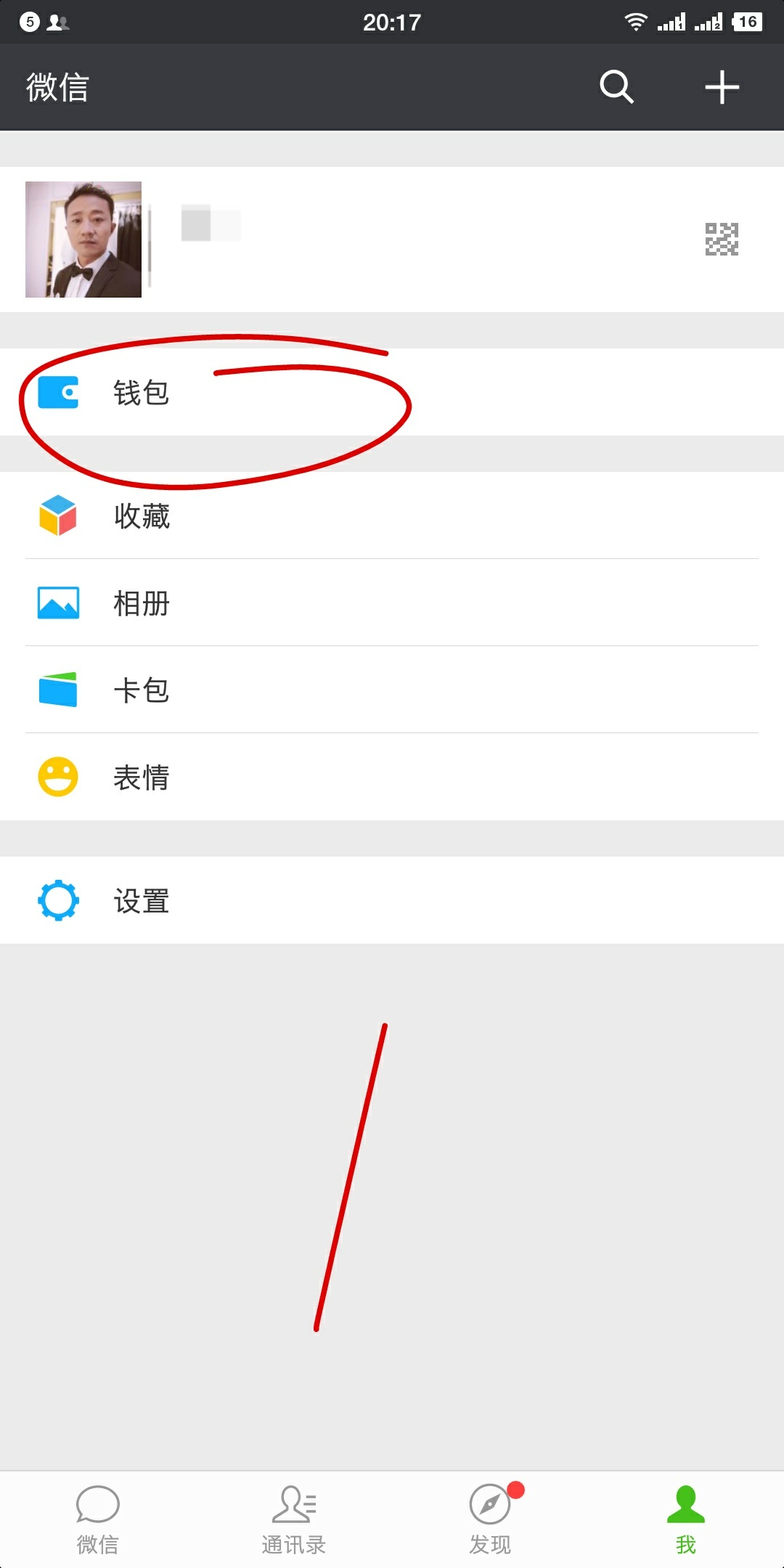Open Settings (设置) via the gear icon

coord(60,901)
